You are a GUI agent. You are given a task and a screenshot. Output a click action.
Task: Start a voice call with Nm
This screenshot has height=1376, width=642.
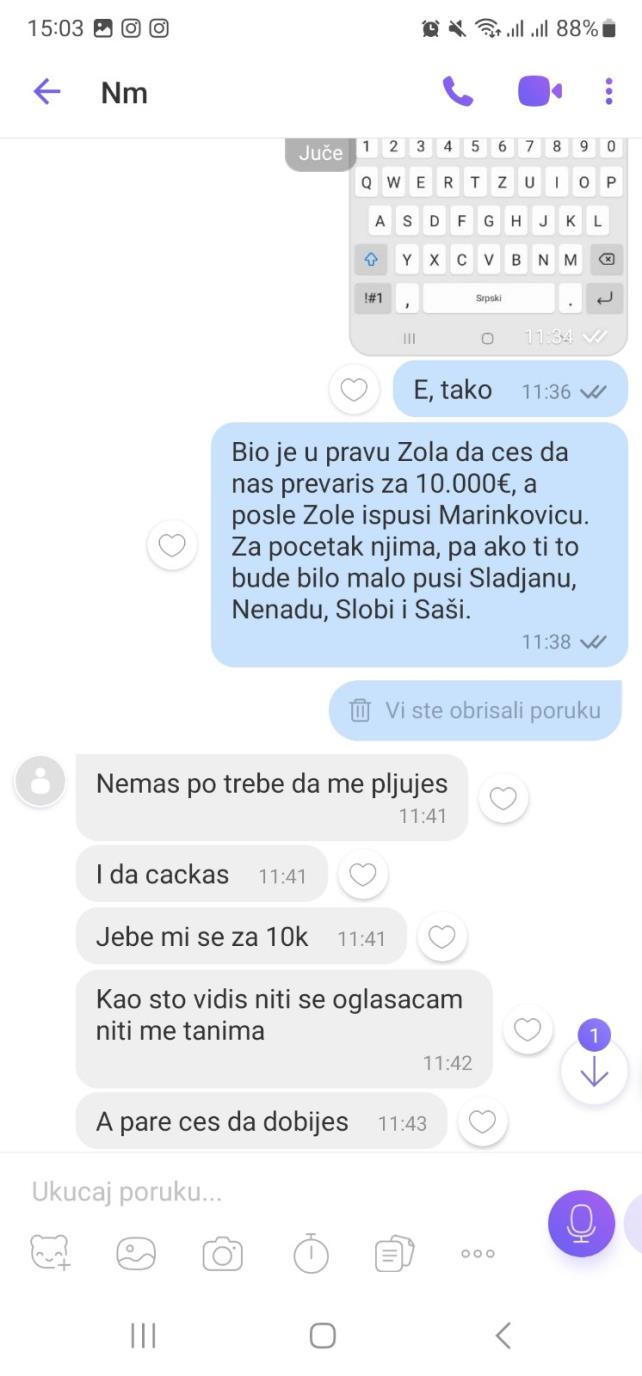click(x=457, y=92)
